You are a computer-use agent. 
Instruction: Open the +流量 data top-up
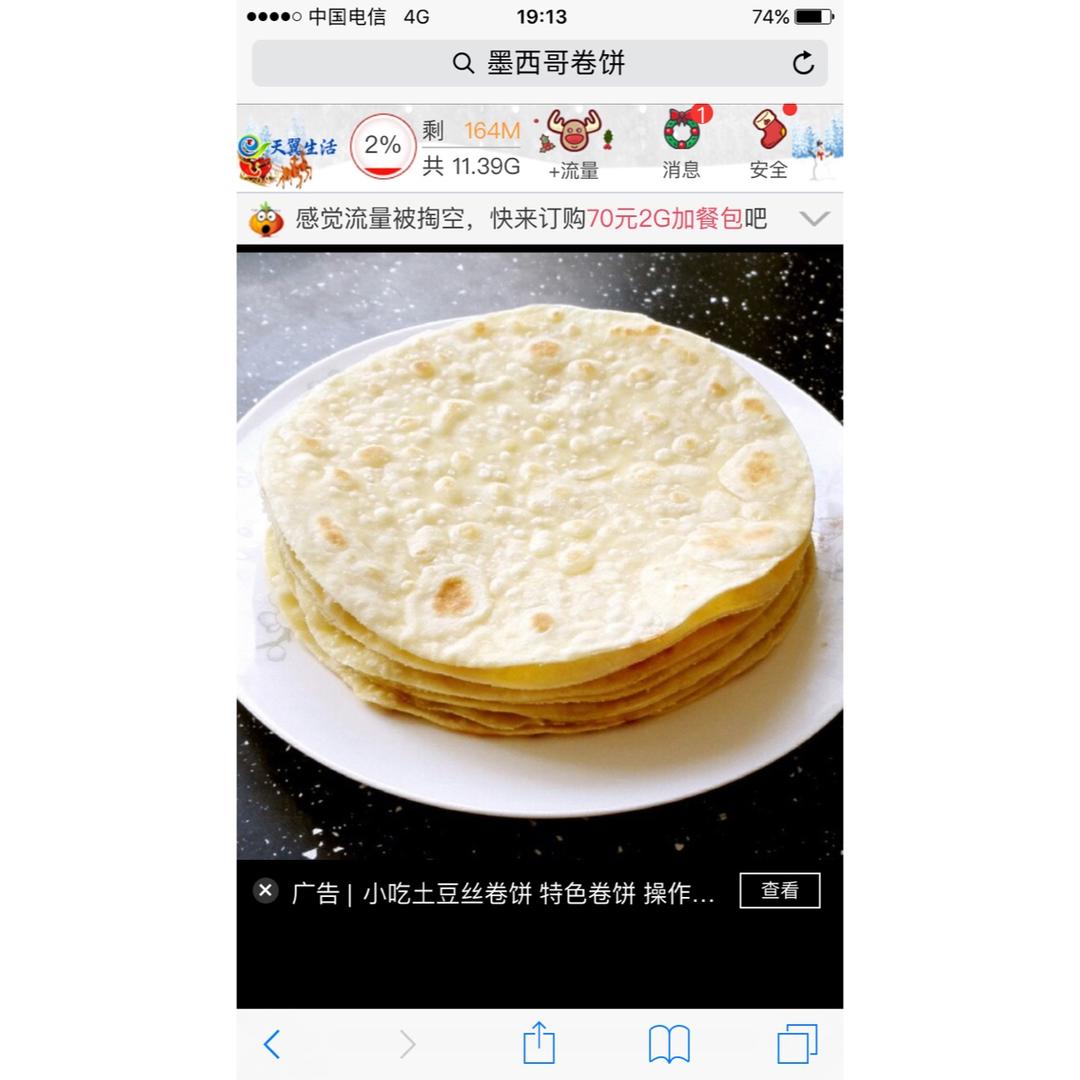(x=574, y=145)
